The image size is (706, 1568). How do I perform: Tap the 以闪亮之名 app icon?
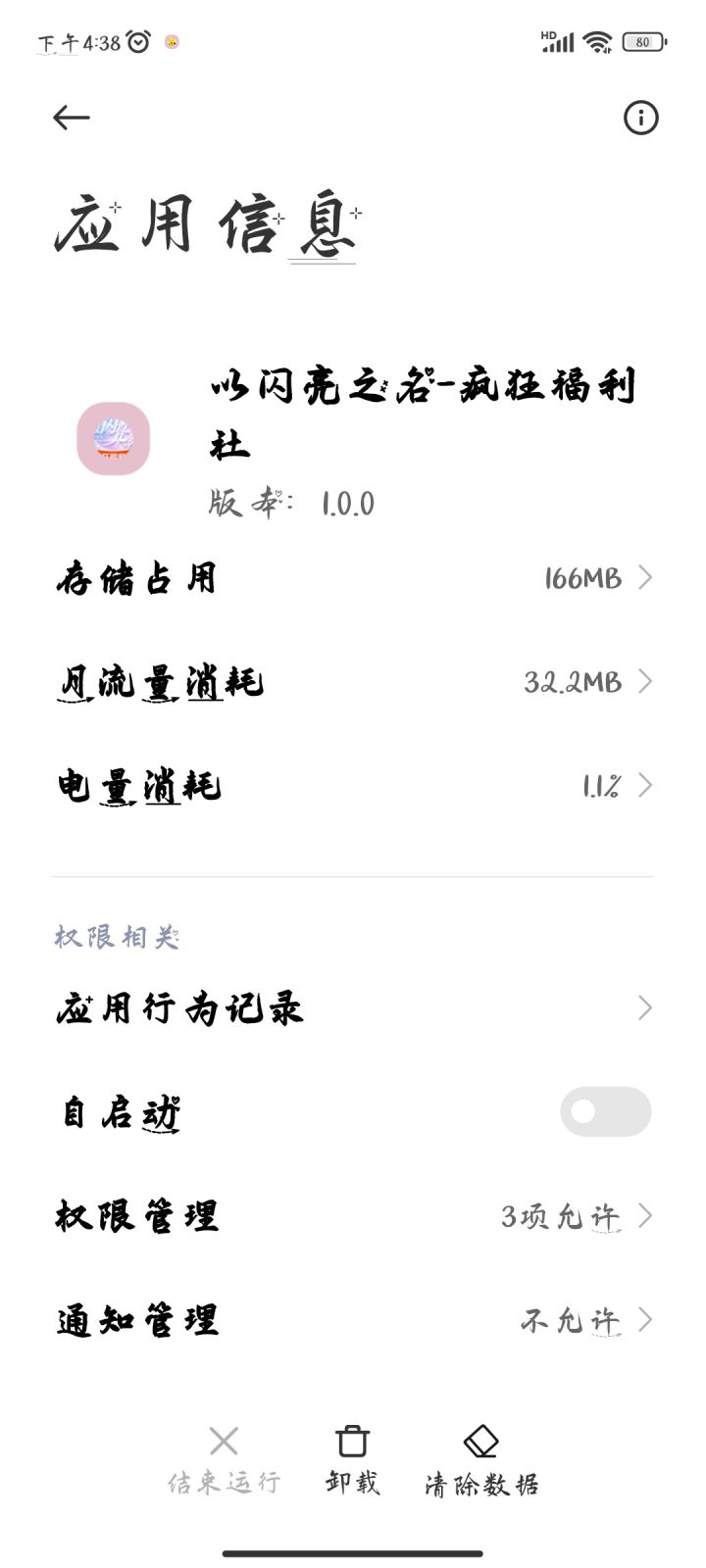114,440
